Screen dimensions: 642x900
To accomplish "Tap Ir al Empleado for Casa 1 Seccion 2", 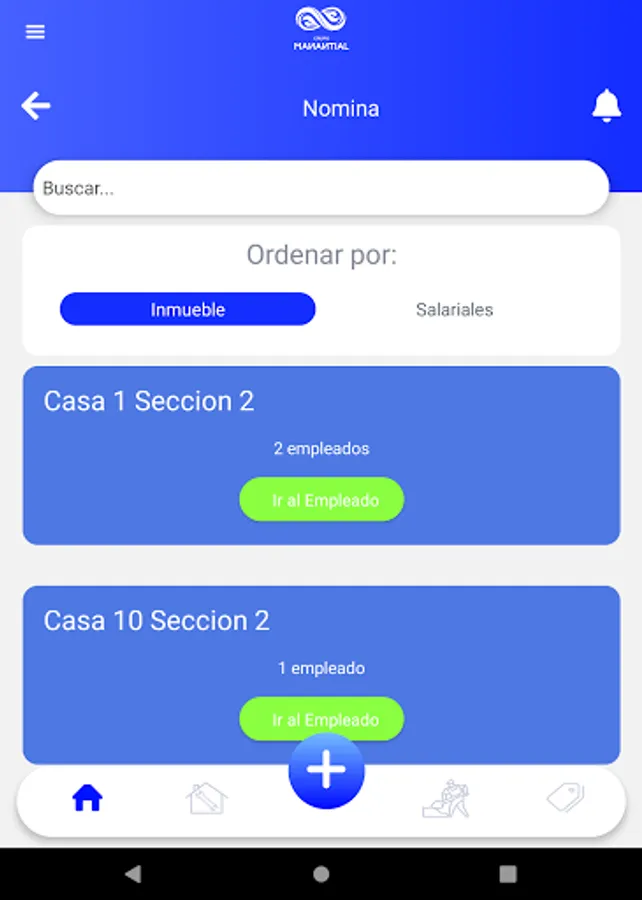I will pos(322,500).
